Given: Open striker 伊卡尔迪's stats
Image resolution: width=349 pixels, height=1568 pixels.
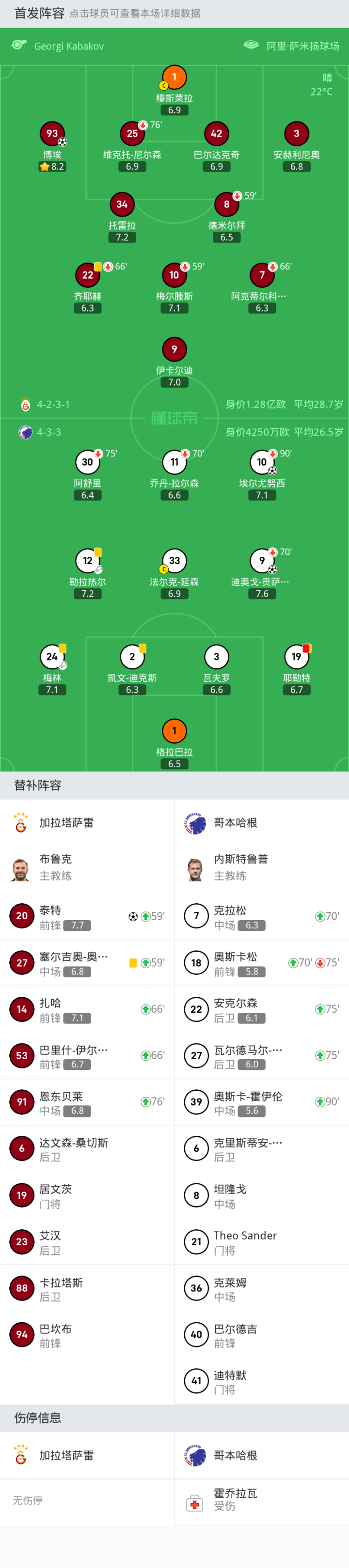Looking at the screenshot, I should [x=174, y=349].
